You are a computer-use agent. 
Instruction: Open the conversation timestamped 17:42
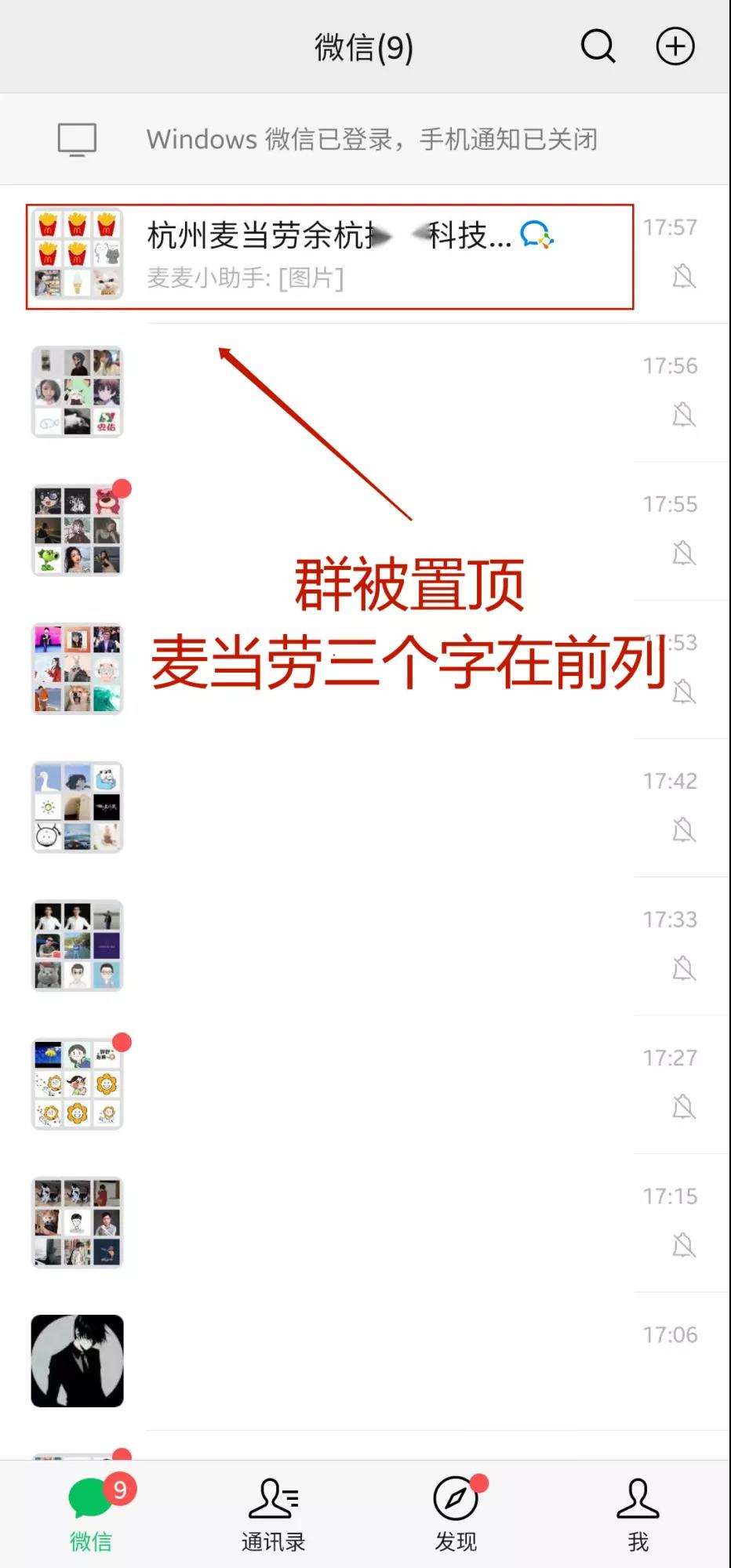(x=365, y=808)
